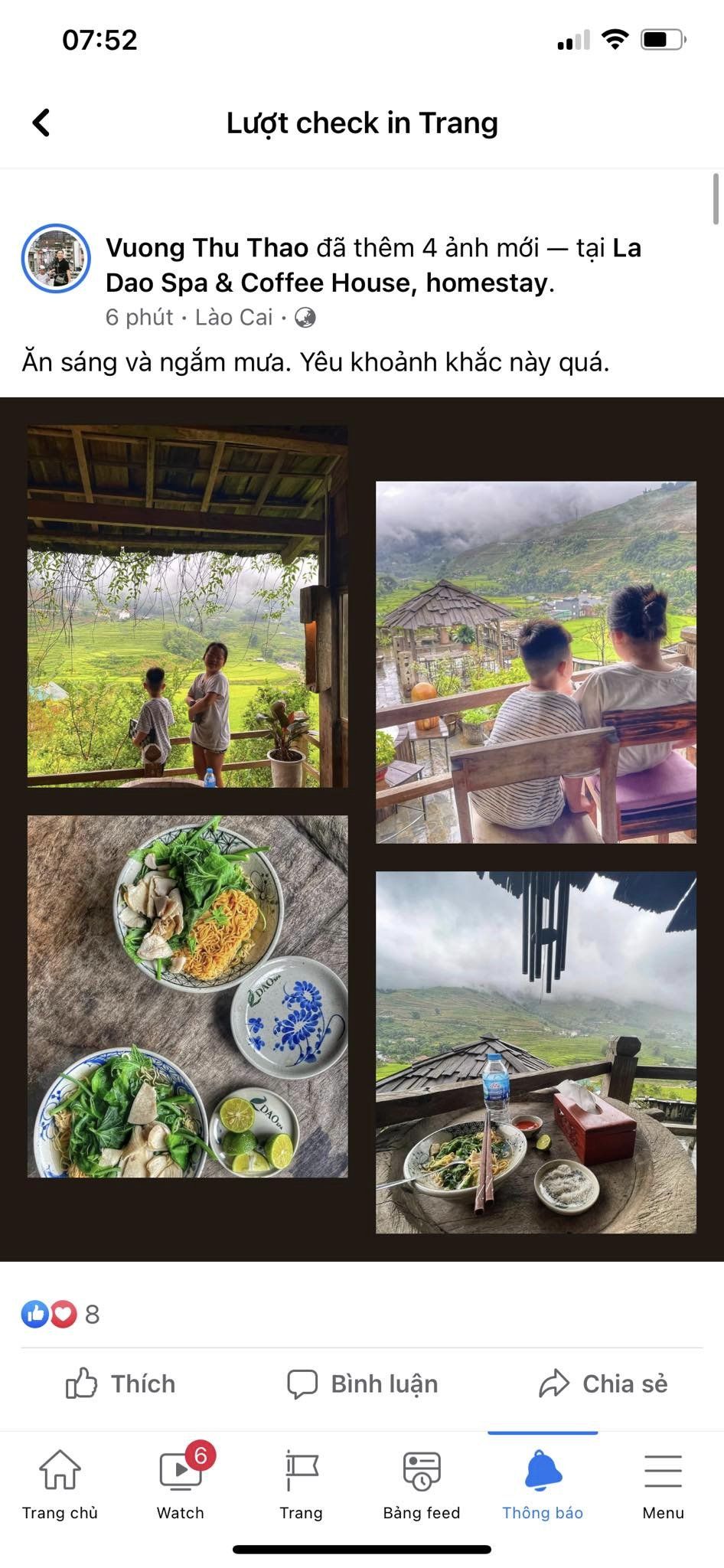This screenshot has height=1568, width=724.
Task: View the reactions count on the post
Action: [x=60, y=1315]
